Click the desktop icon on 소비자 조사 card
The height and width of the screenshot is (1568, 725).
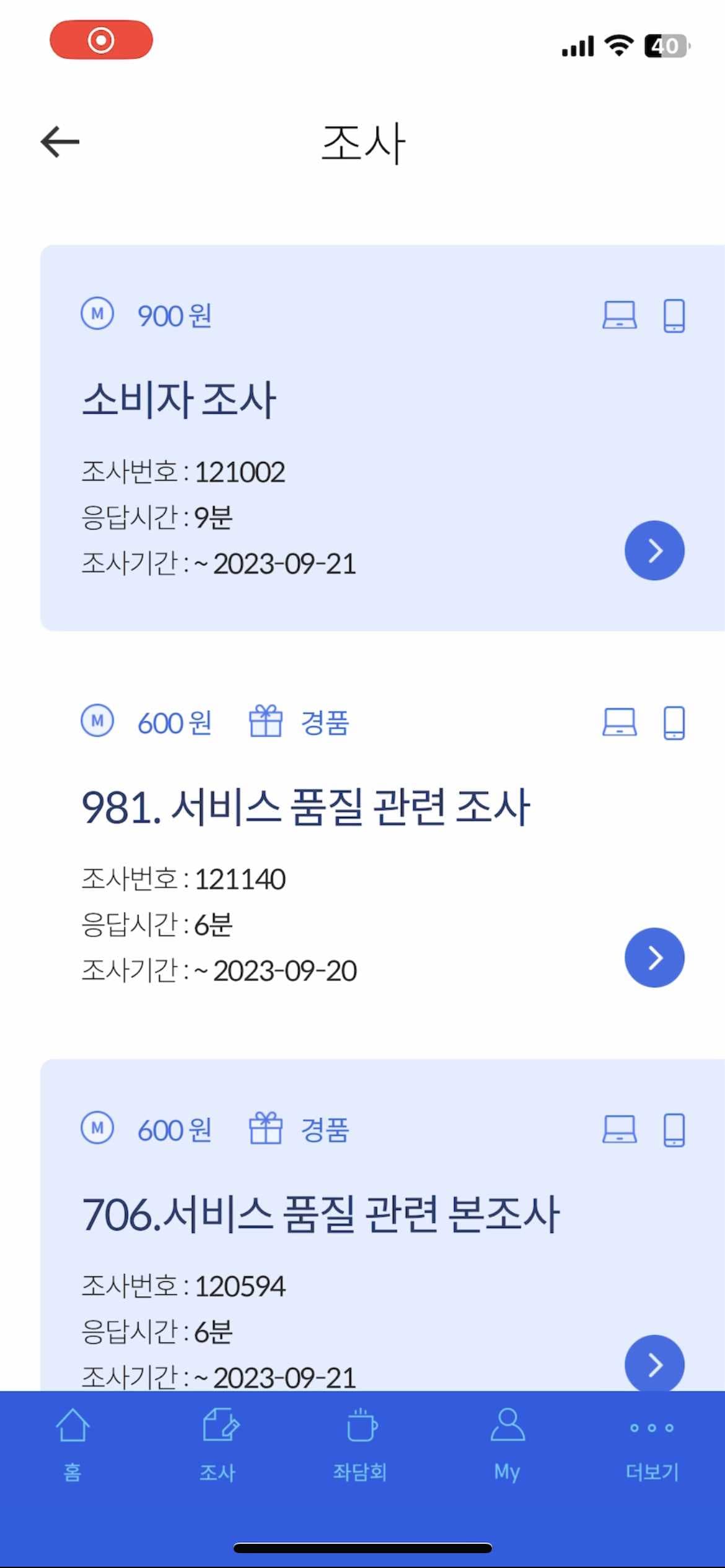620,315
